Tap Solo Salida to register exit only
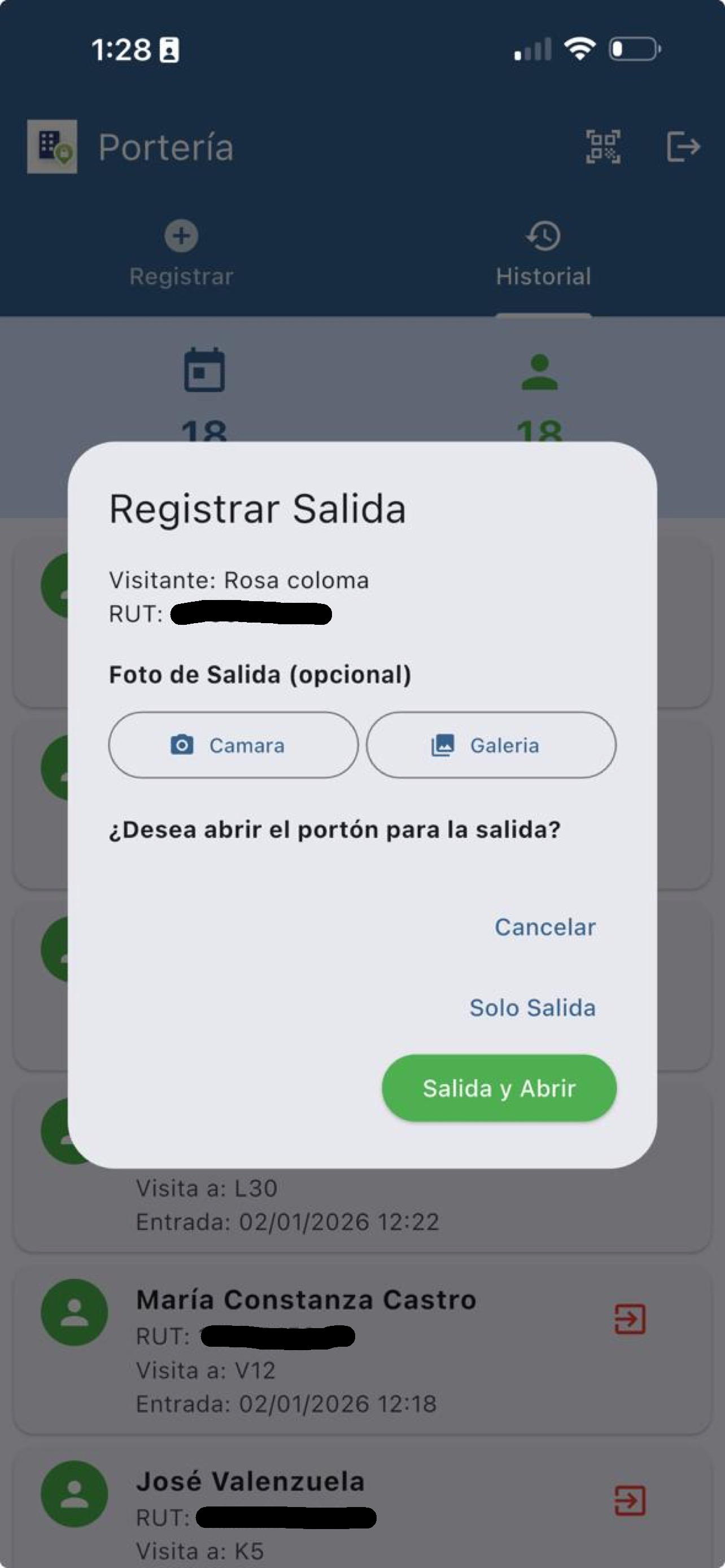This screenshot has height=1568, width=725. pyautogui.click(x=532, y=1008)
